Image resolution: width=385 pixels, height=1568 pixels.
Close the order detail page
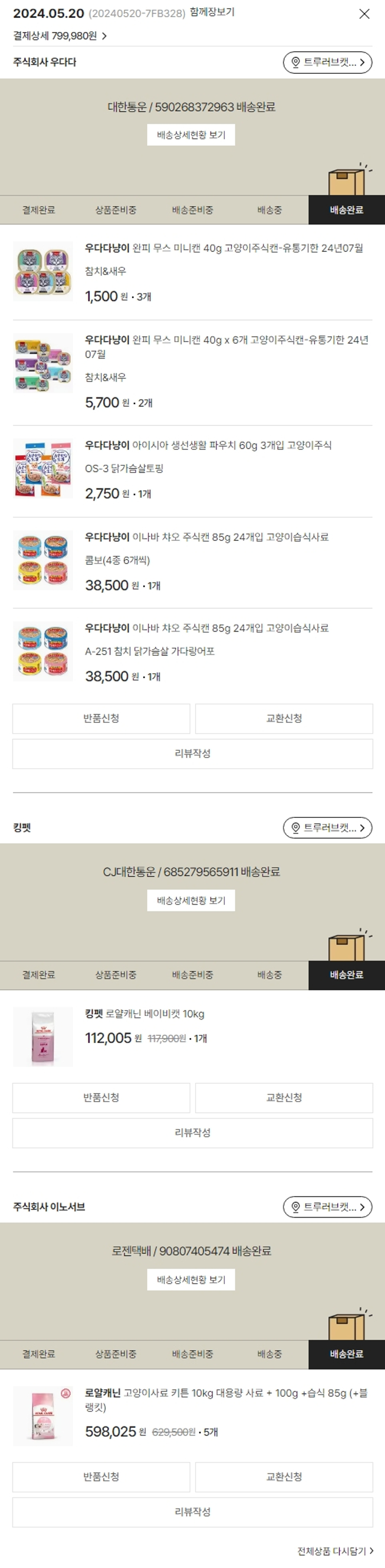tap(364, 14)
